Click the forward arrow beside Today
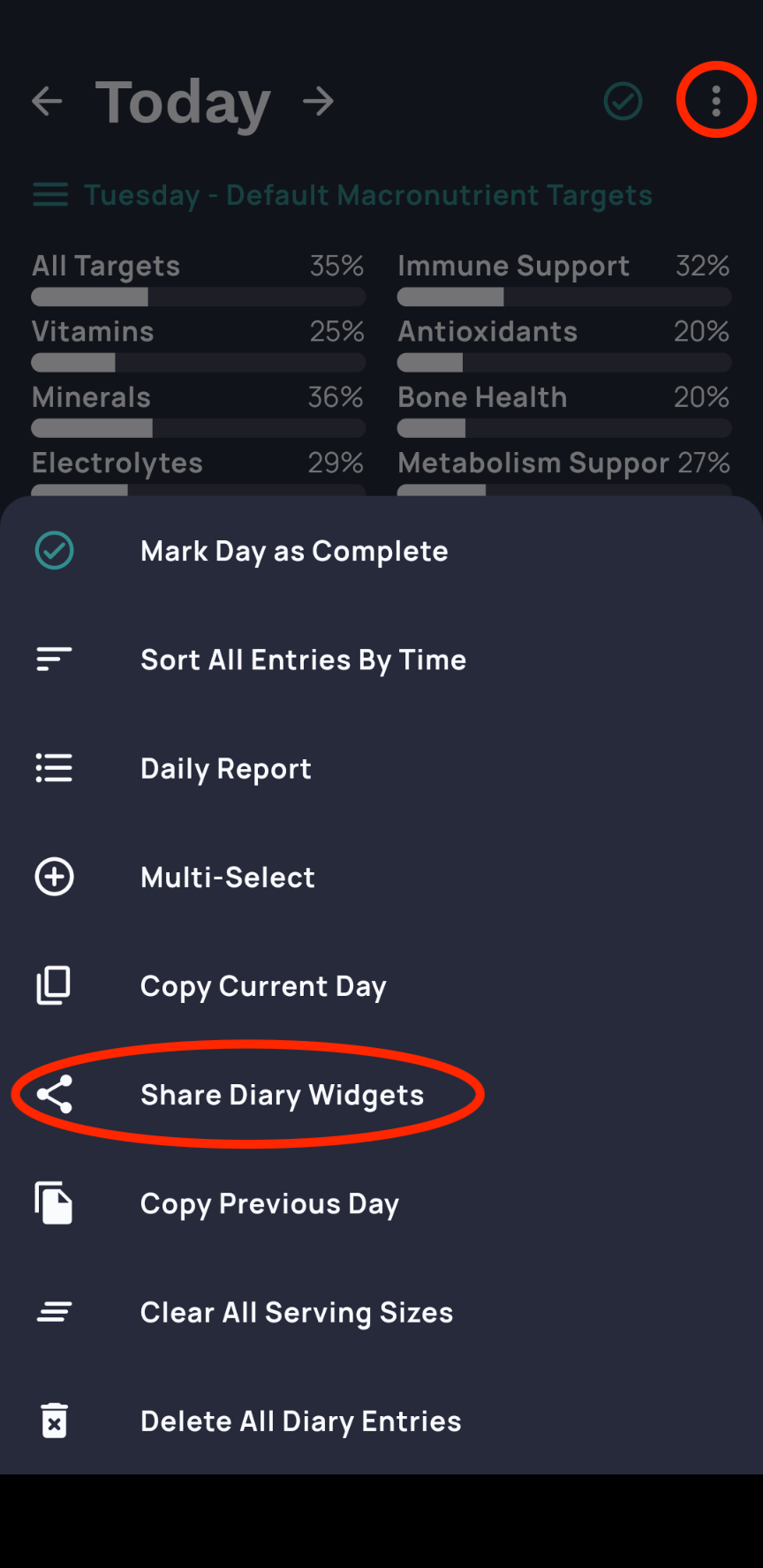The height and width of the screenshot is (1568, 763). tap(317, 101)
